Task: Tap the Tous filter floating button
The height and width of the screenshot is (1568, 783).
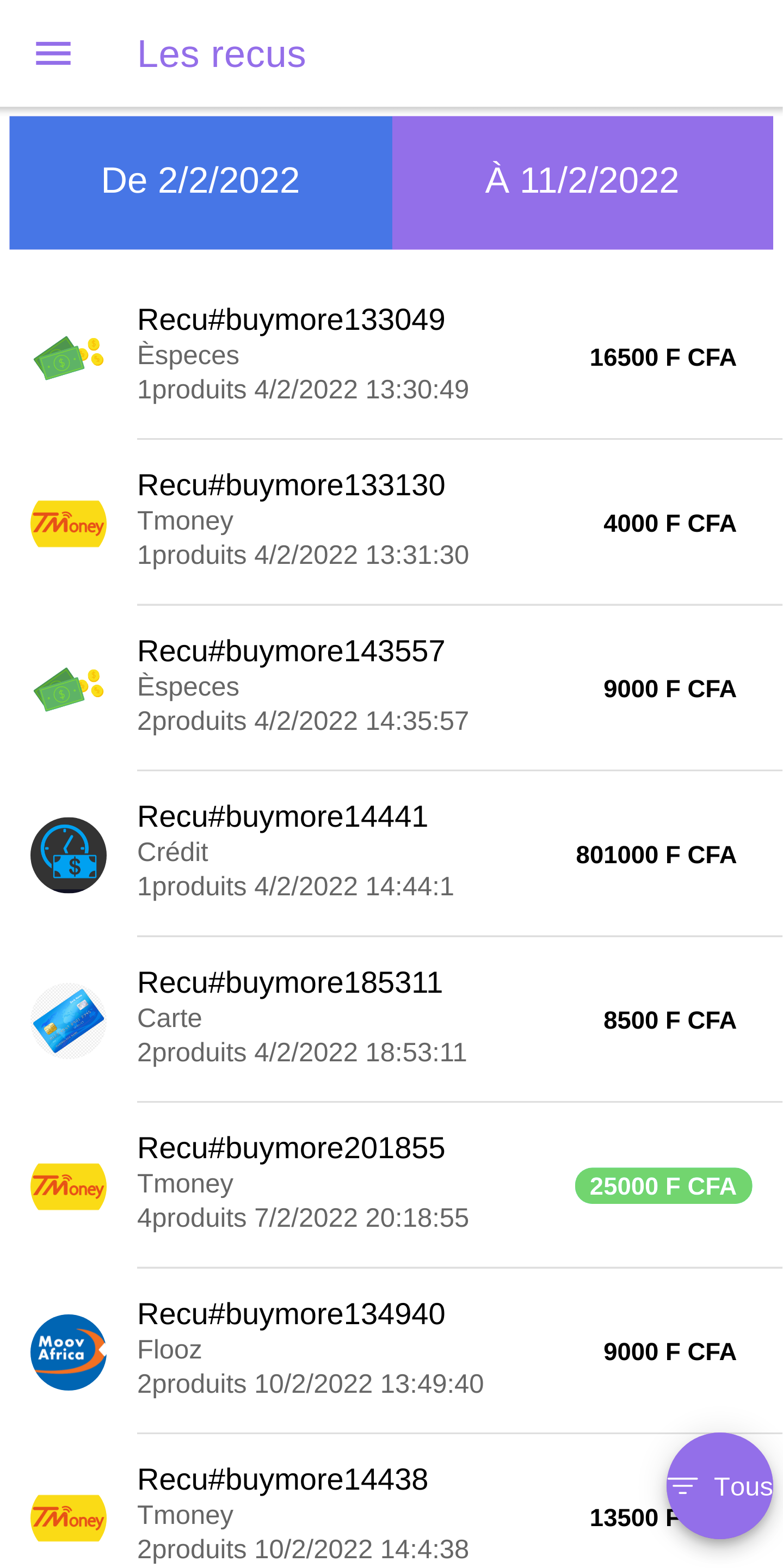Action: (720, 1486)
